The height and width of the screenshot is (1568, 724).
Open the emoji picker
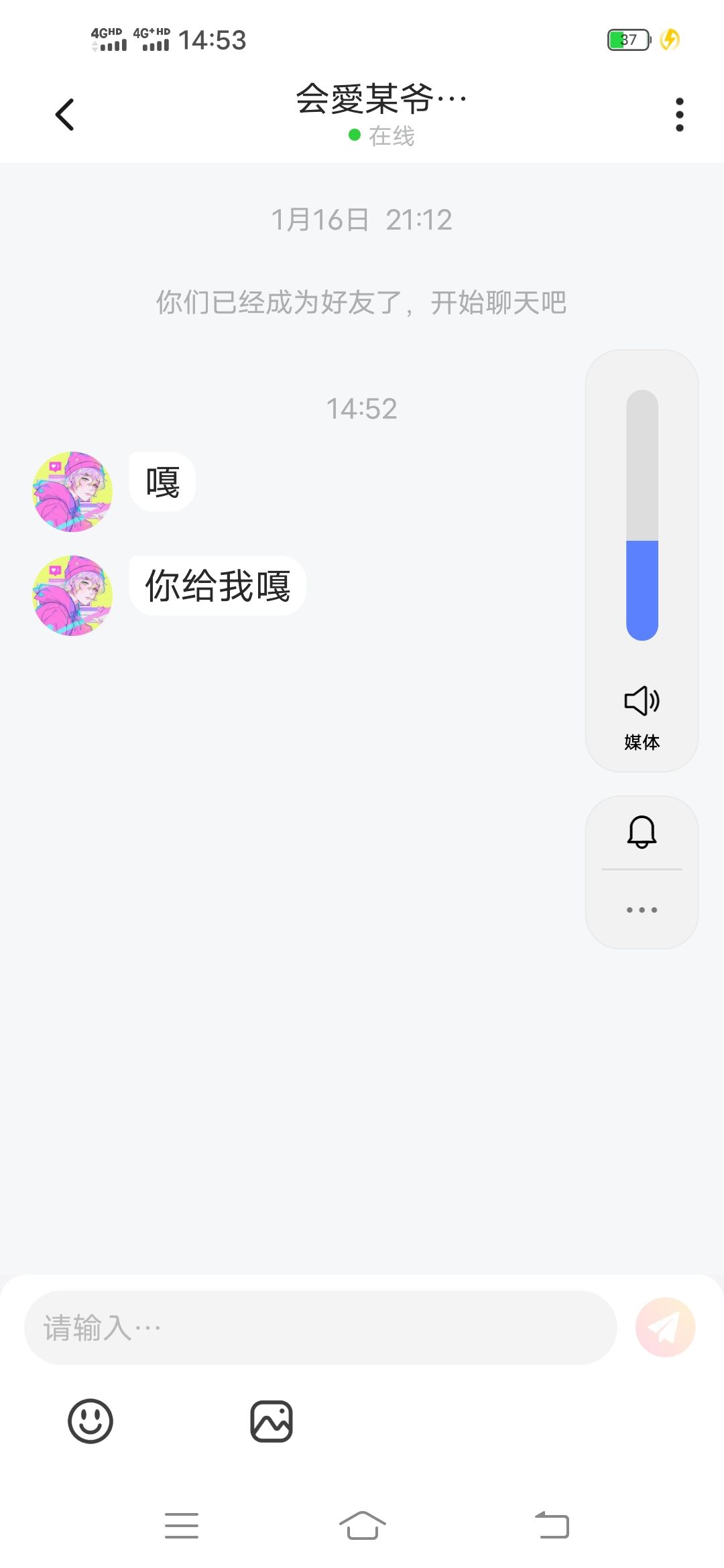90,1421
